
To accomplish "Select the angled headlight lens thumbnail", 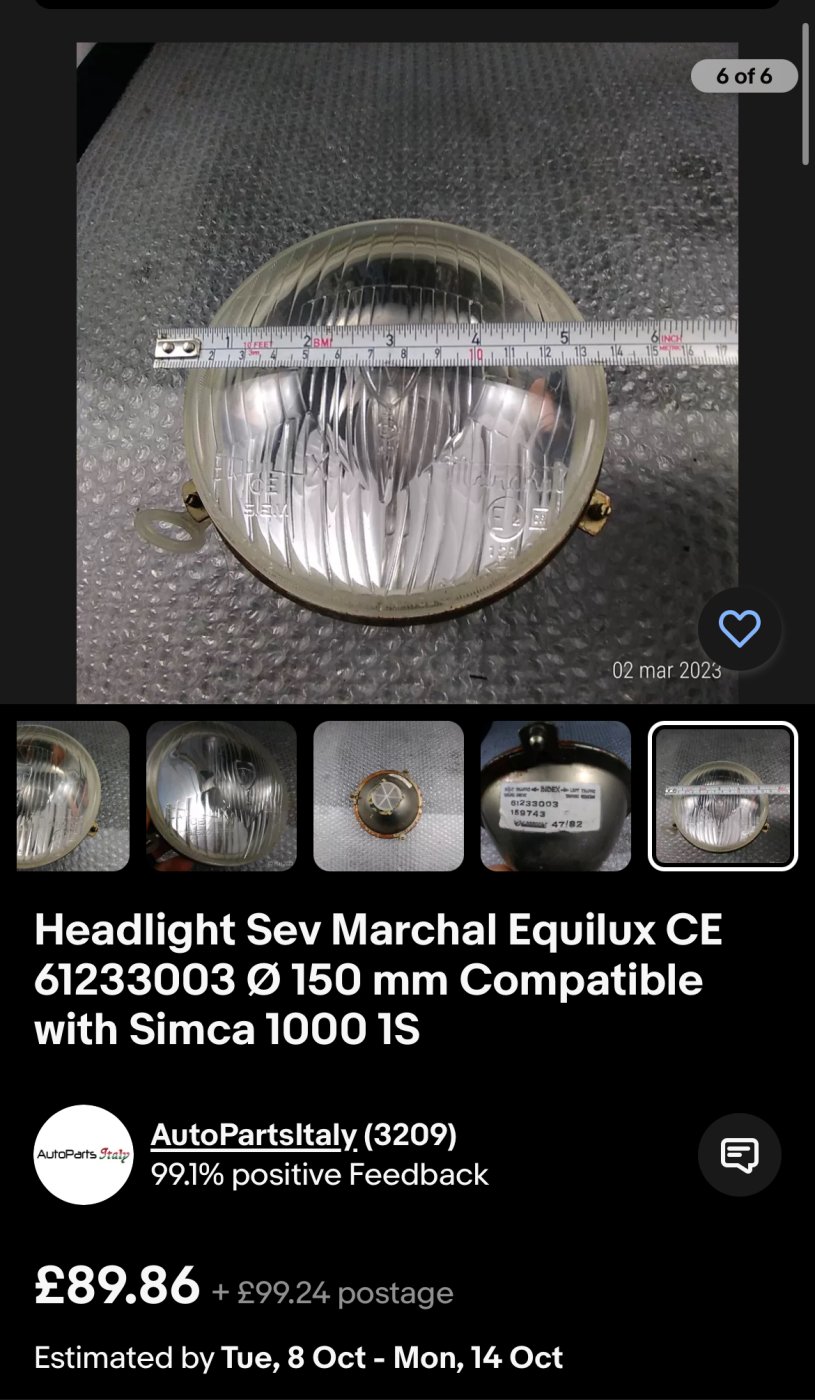I will tap(221, 796).
